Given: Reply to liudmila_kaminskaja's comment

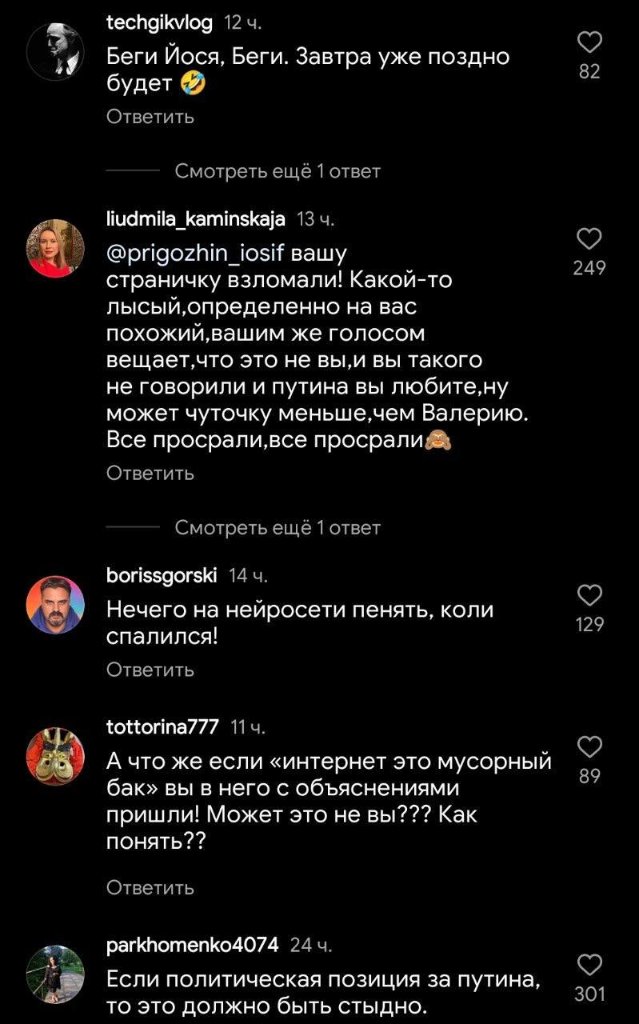Looking at the screenshot, I should (x=150, y=473).
